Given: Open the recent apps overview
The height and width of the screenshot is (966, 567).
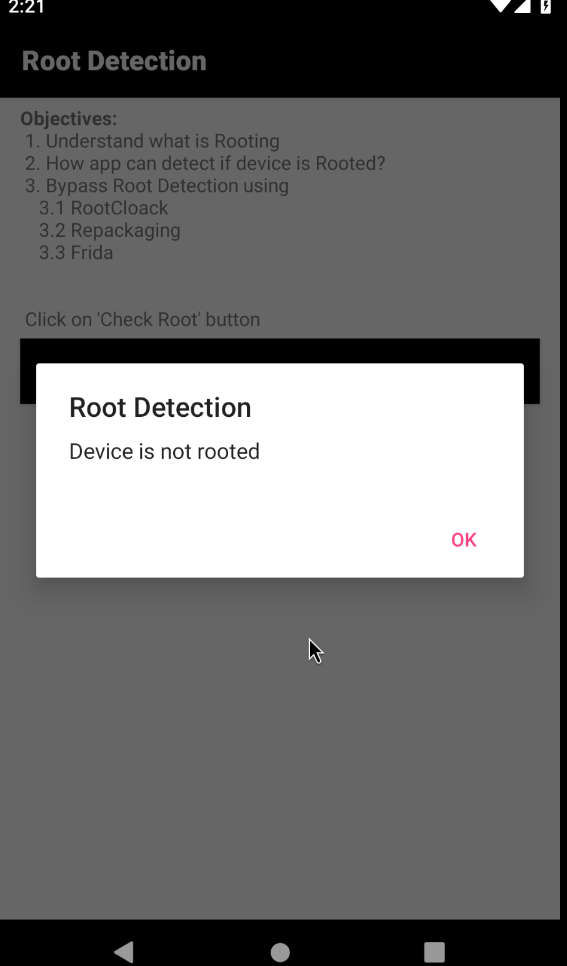Looking at the screenshot, I should [434, 952].
